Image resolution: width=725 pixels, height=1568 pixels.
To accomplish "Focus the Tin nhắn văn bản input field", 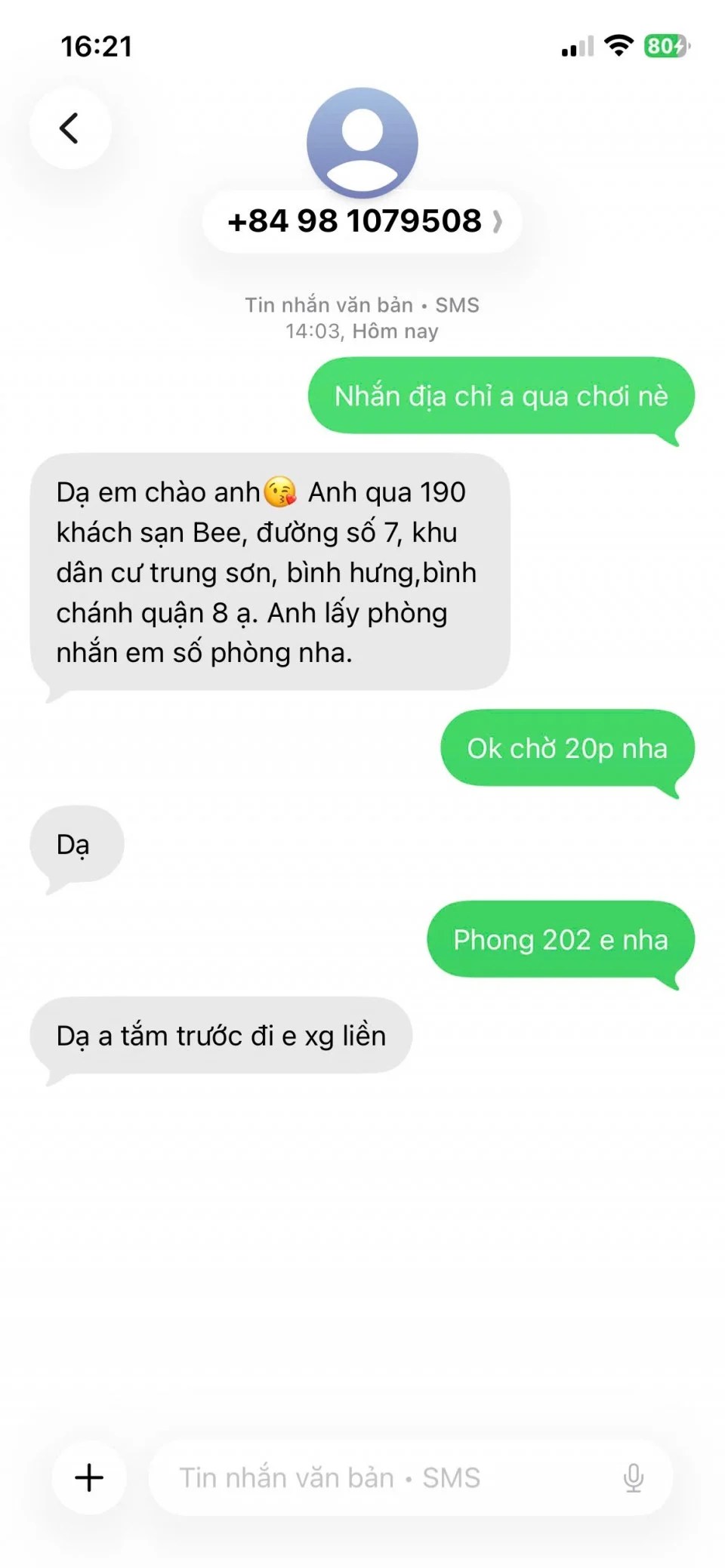I will tap(378, 1477).
